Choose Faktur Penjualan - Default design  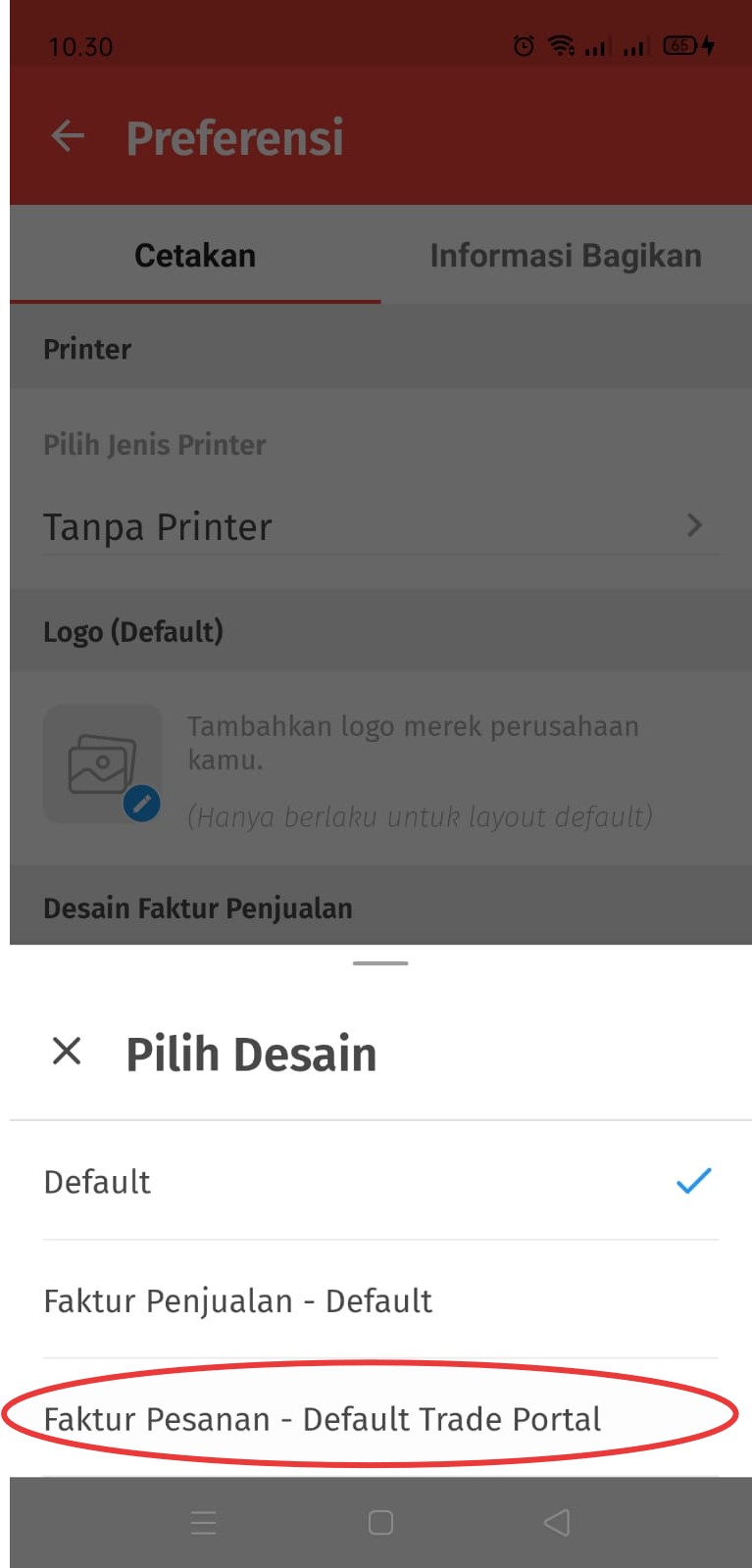coord(380,1300)
